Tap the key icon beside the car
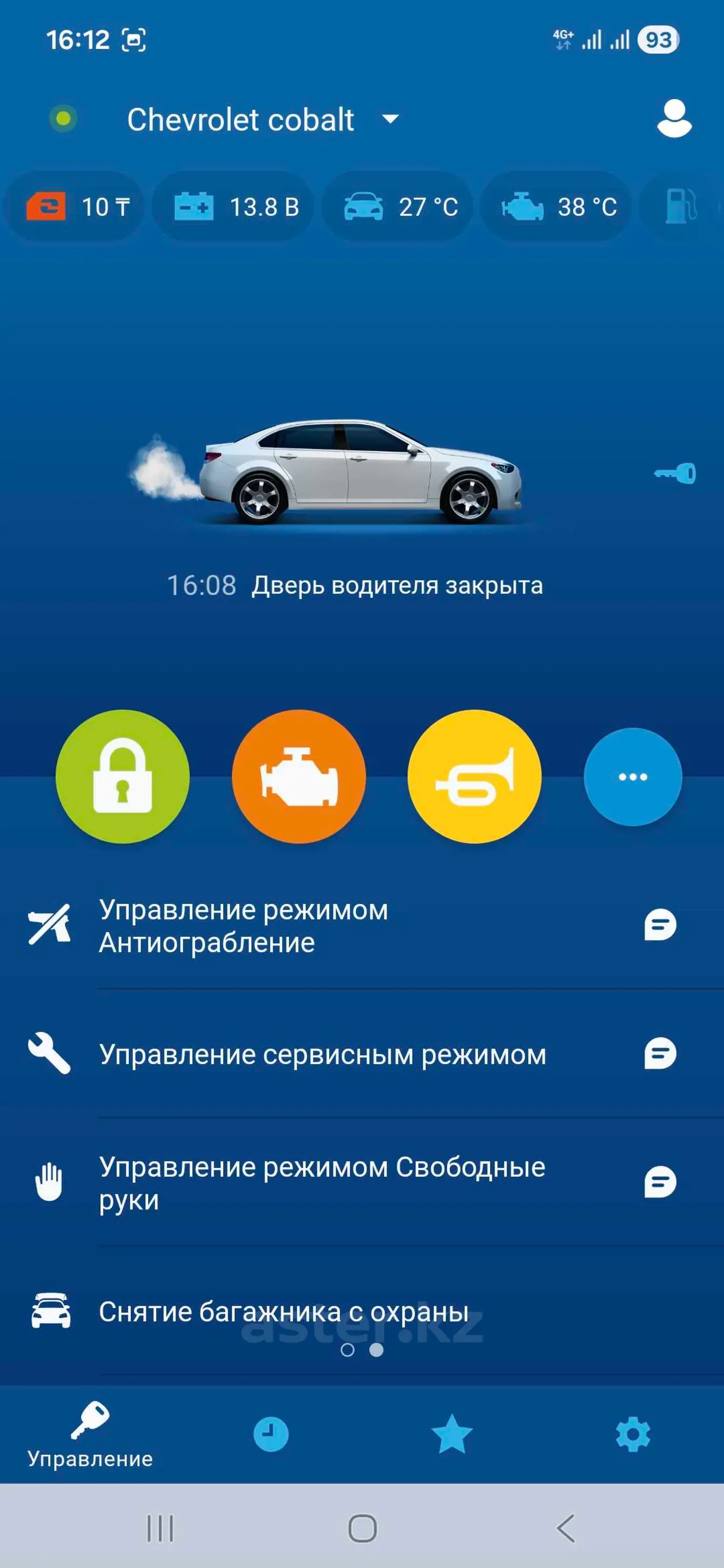 point(676,473)
